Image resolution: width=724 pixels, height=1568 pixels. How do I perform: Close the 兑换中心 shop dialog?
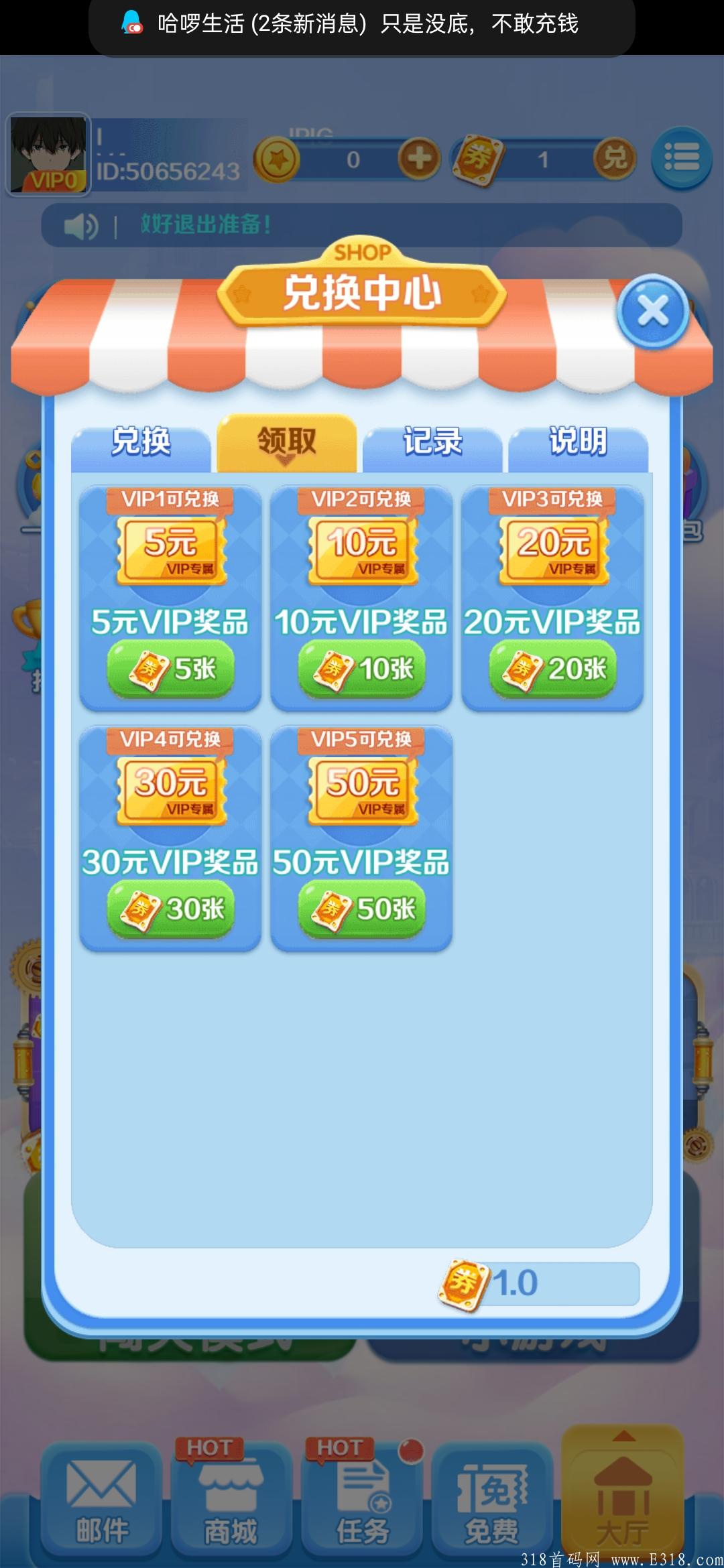pos(652,311)
